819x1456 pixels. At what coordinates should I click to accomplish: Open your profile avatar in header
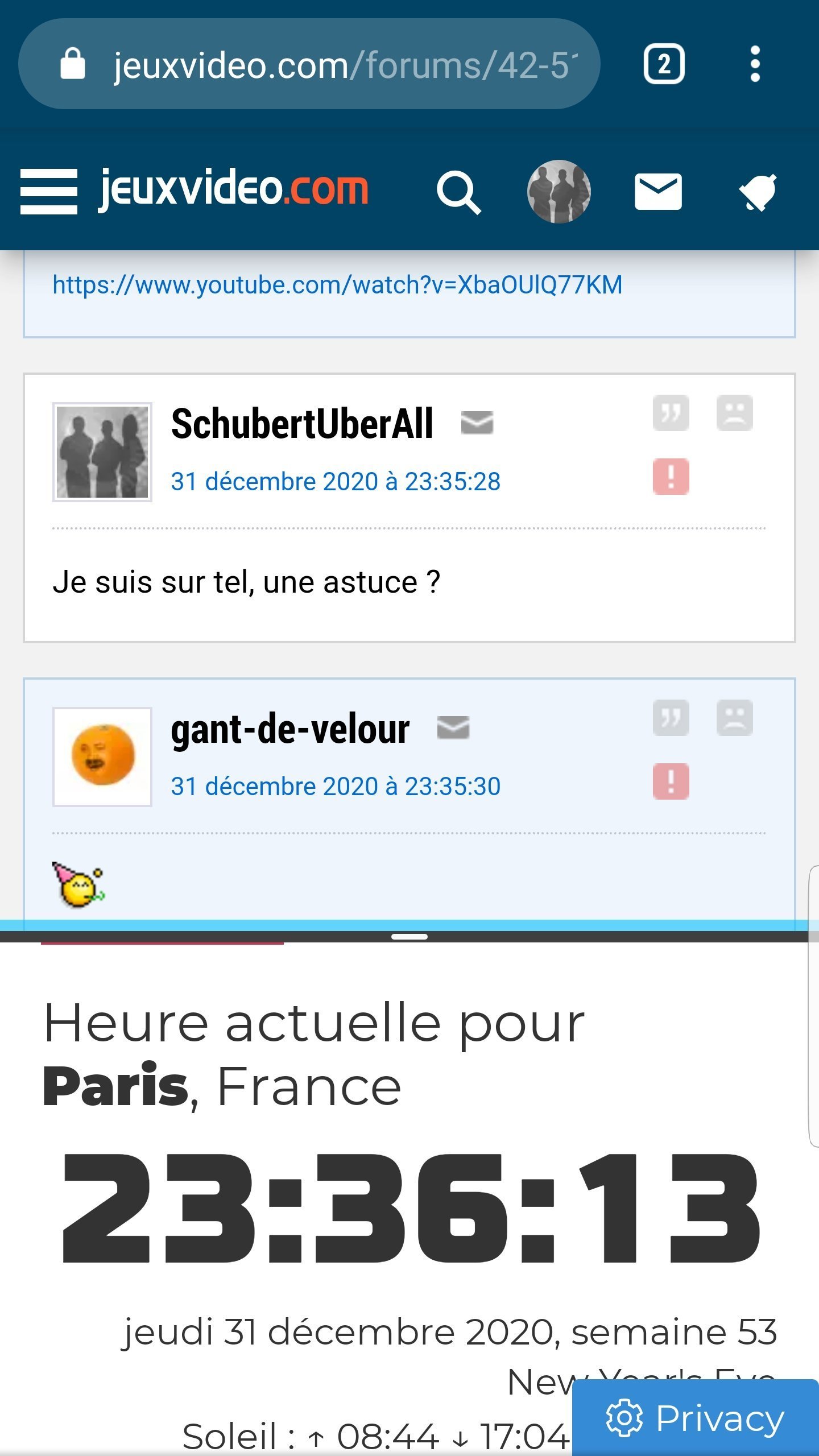tap(559, 191)
